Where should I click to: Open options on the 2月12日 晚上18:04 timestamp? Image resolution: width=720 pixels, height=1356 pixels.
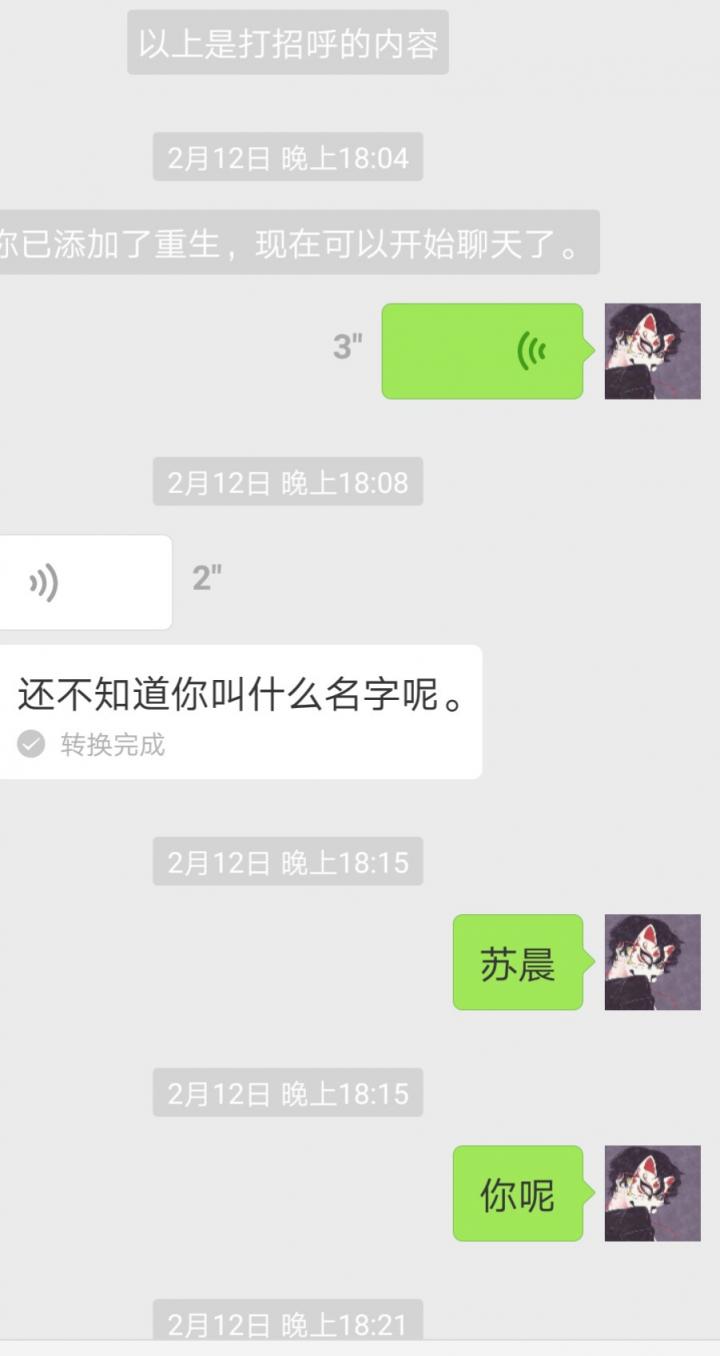pyautogui.click(x=286, y=156)
